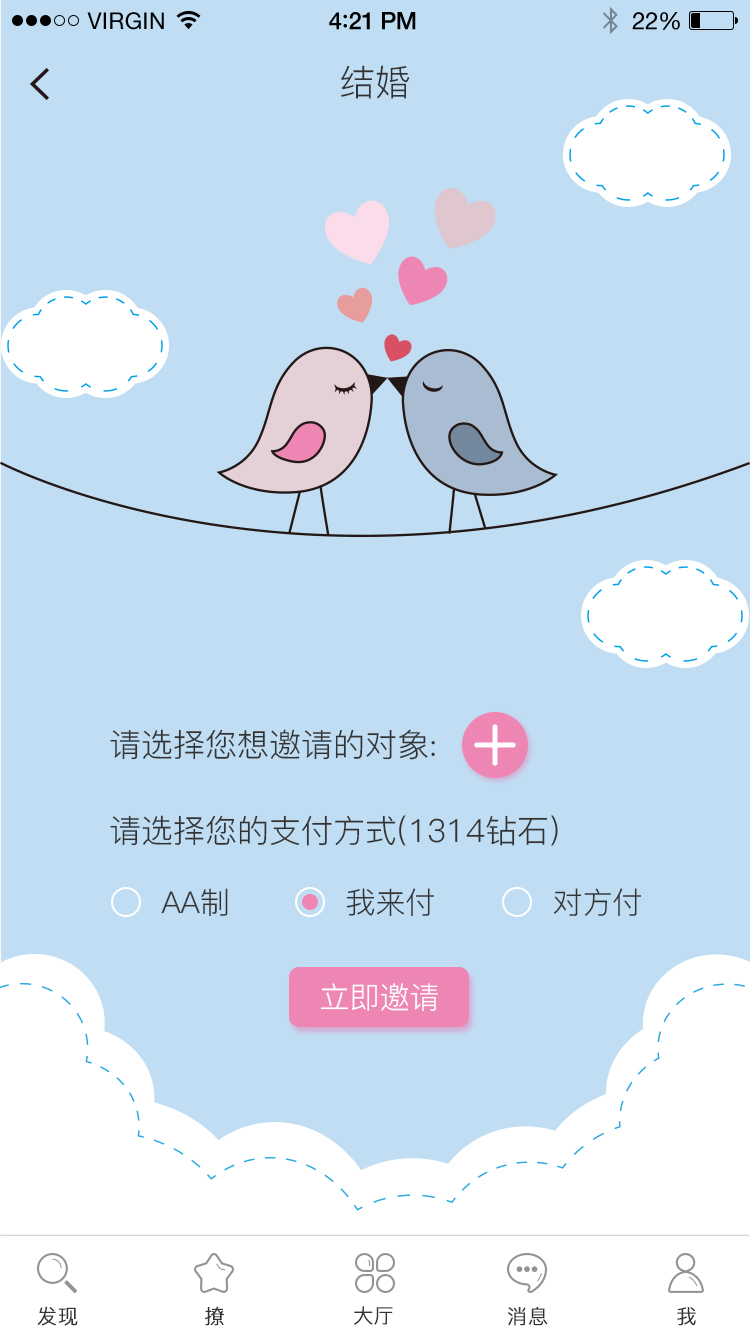
Task: Open the 消息 tab
Action: pyautogui.click(x=527, y=1288)
